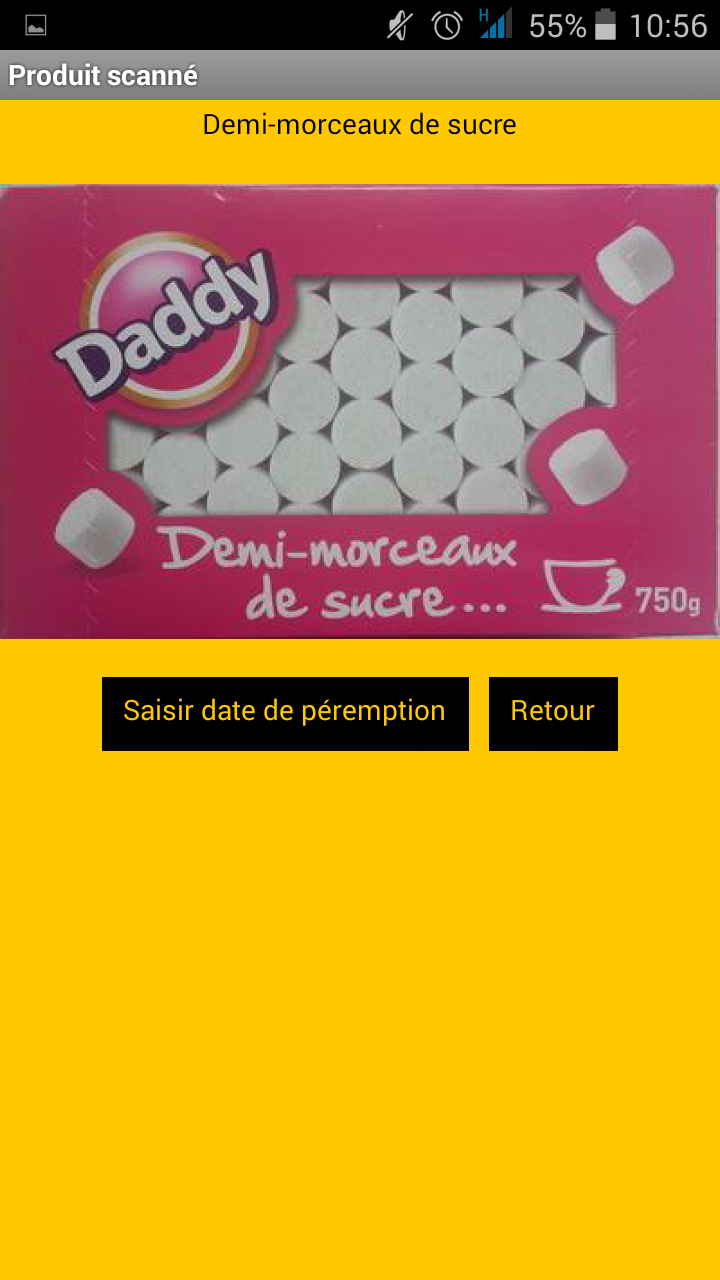The image size is (720, 1280).
Task: Tap the Saisir date de péremption button
Action: coord(285,713)
